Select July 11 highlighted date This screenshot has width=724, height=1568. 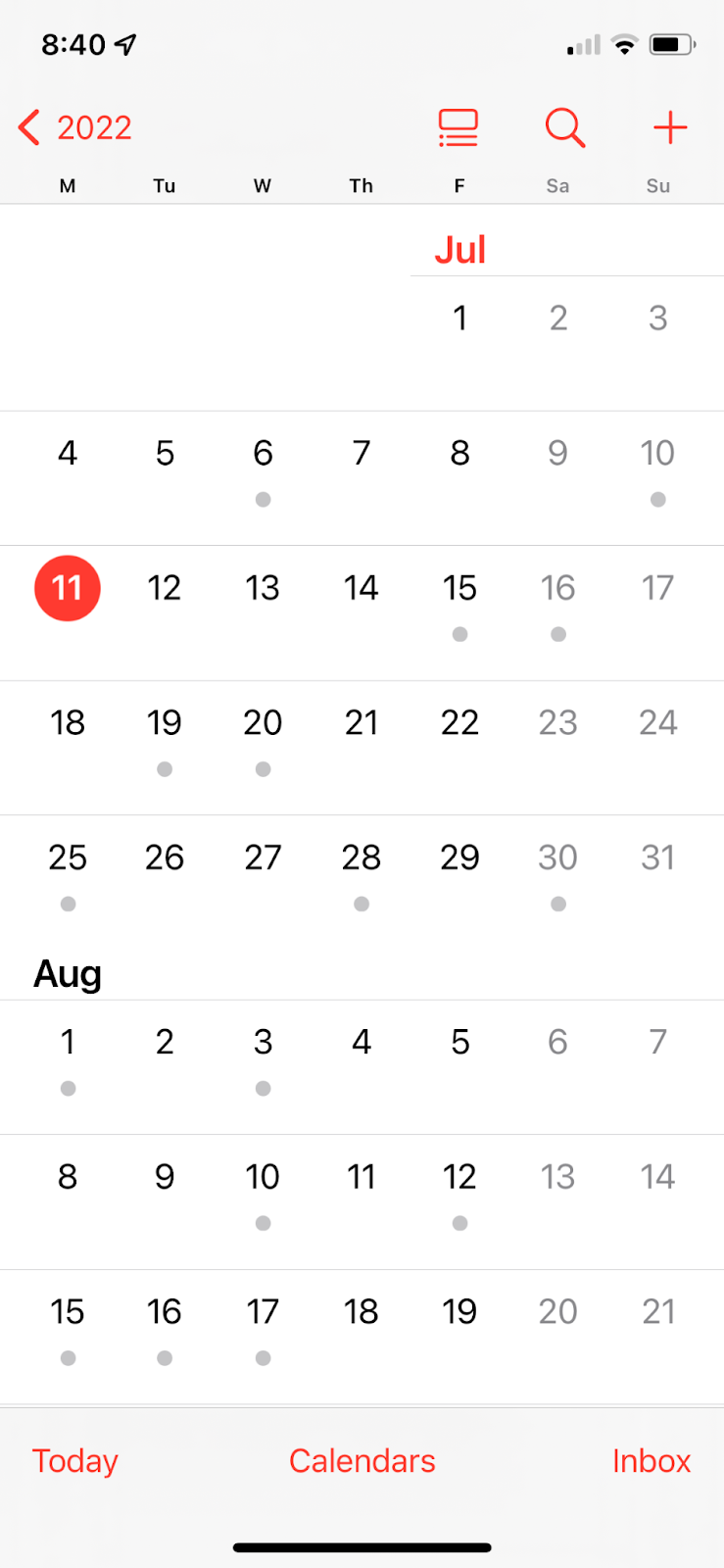tap(67, 588)
